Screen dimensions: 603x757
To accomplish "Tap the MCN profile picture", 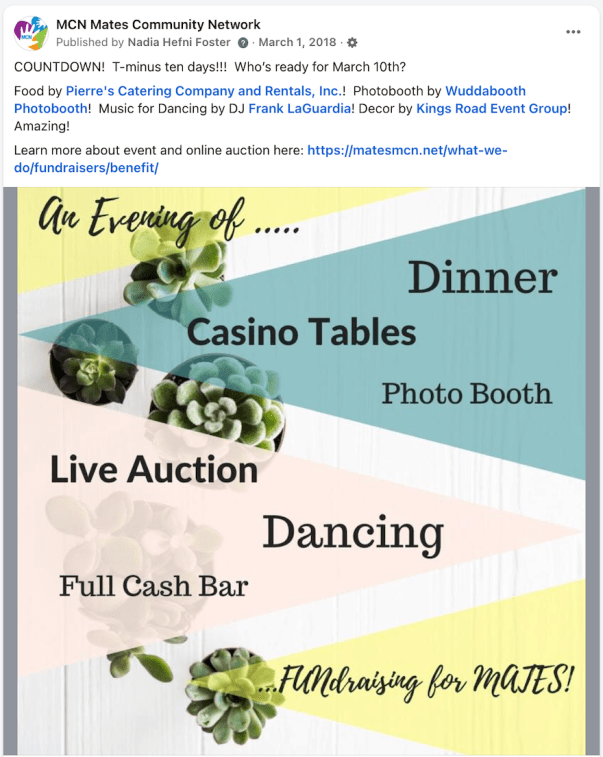I will [x=30, y=33].
